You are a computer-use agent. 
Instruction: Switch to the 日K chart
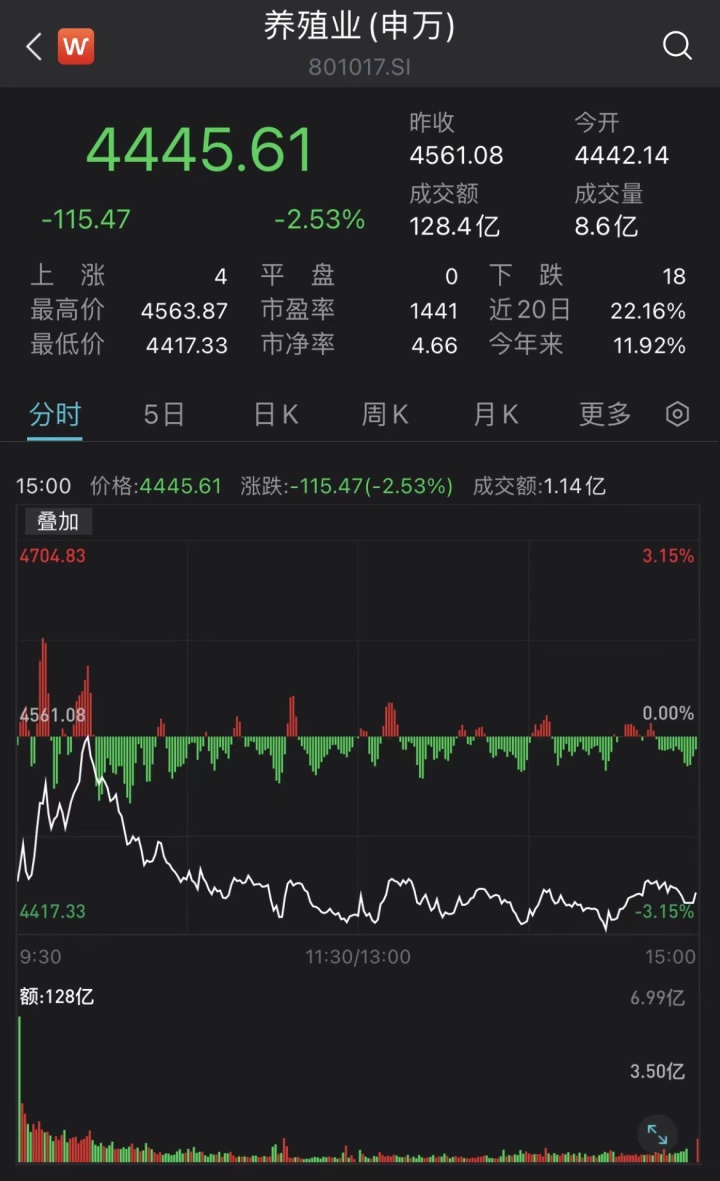point(276,414)
